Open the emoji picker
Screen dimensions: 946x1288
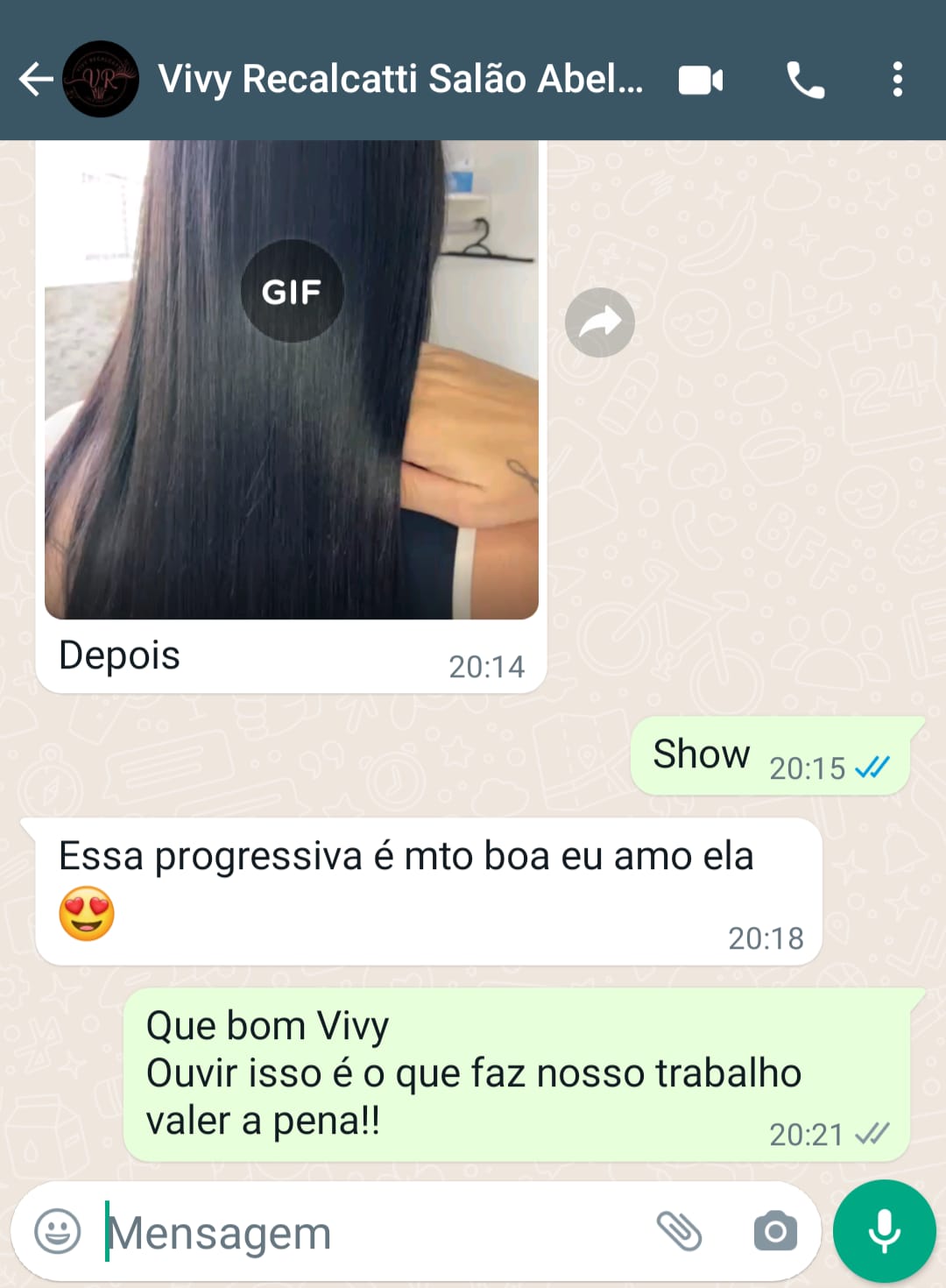[x=58, y=1231]
